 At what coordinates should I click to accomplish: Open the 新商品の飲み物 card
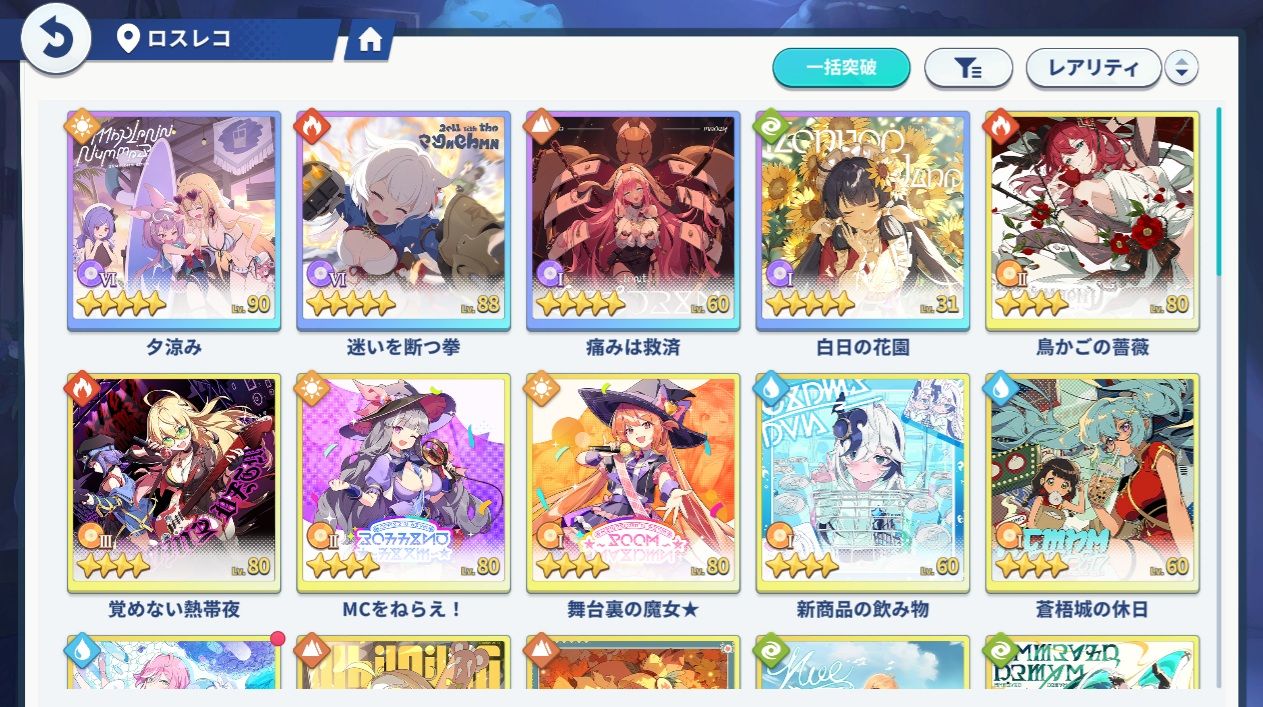point(862,482)
